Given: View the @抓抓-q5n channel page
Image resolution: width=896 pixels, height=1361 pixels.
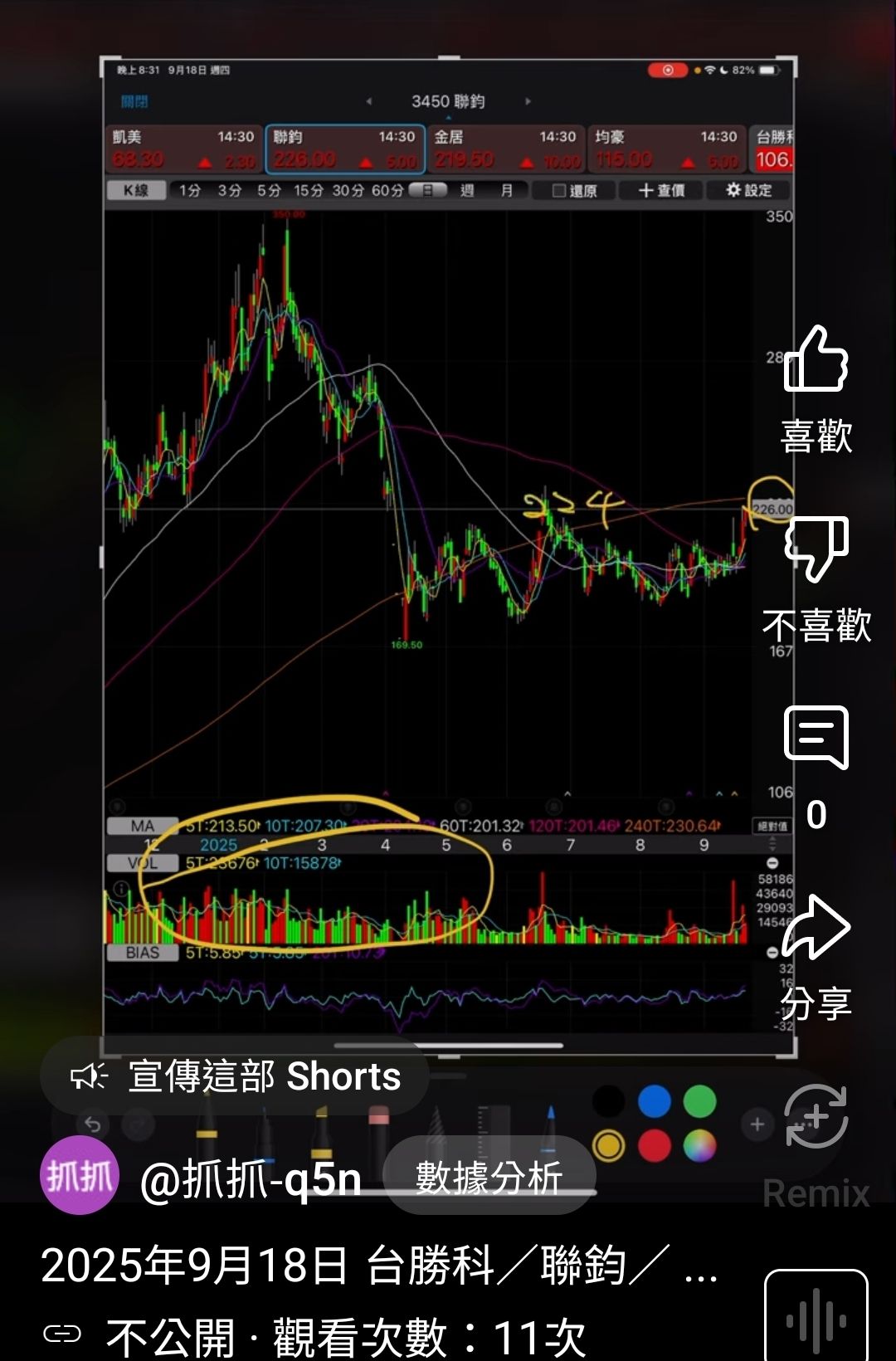Looking at the screenshot, I should (251, 1178).
